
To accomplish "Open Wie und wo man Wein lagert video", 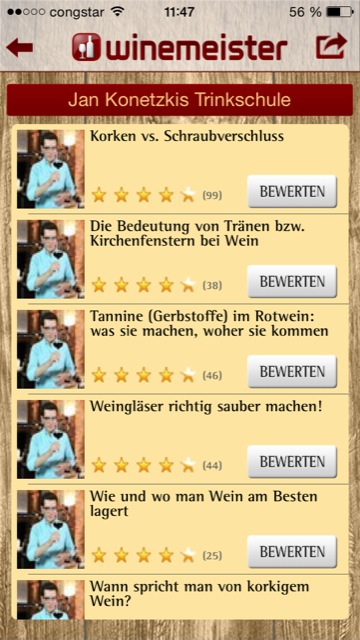I will click(51, 529).
